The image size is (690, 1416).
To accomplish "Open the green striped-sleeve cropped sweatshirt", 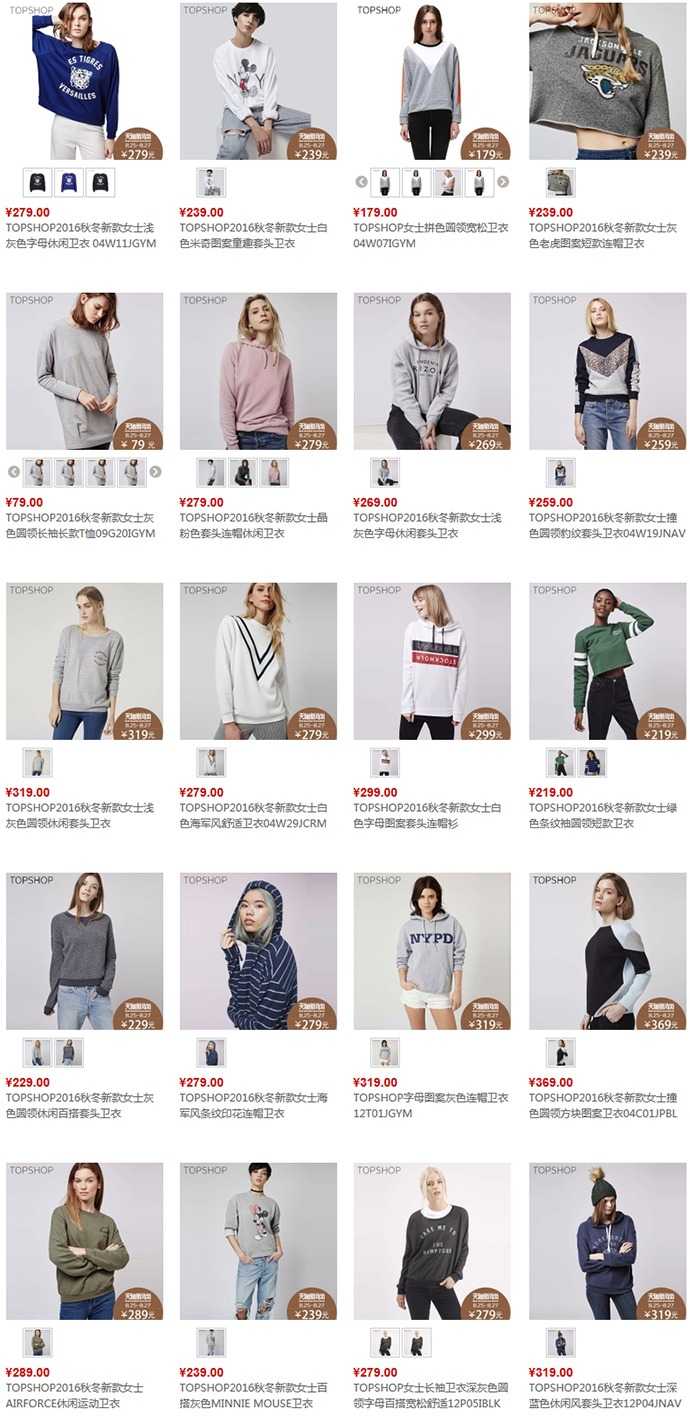I will point(607,660).
